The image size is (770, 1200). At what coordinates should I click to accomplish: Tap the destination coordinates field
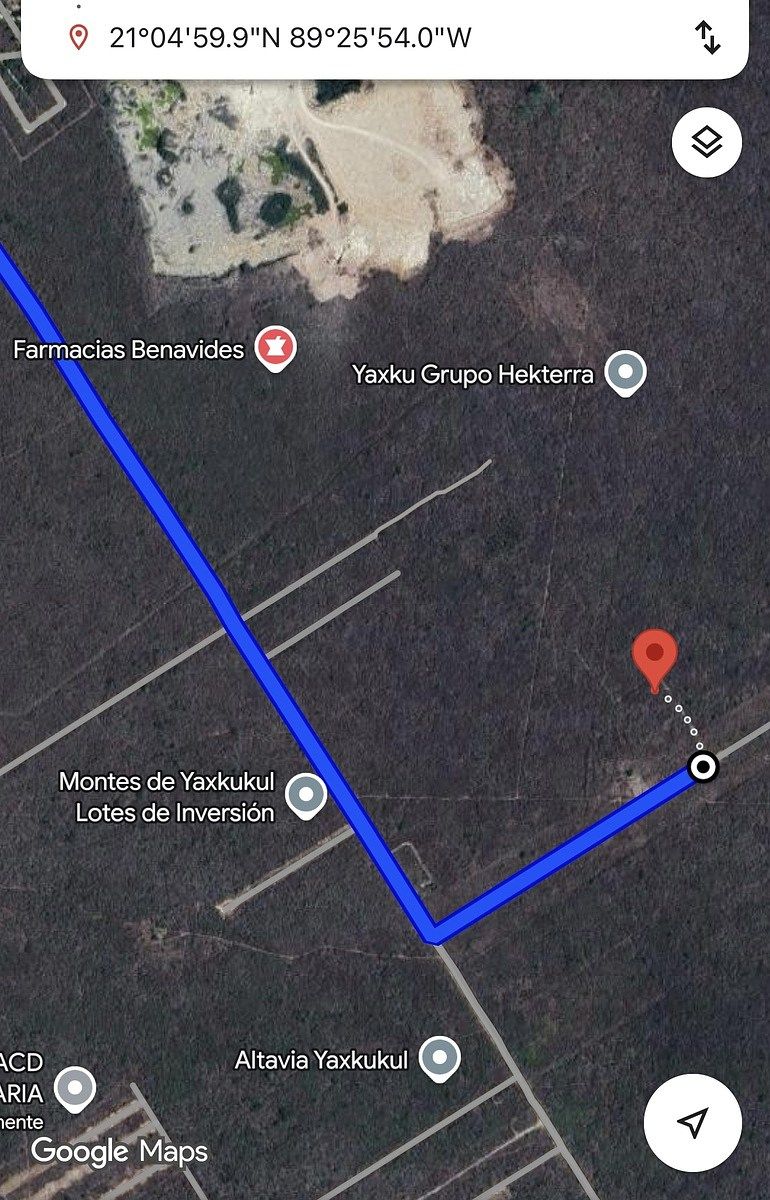[x=290, y=38]
